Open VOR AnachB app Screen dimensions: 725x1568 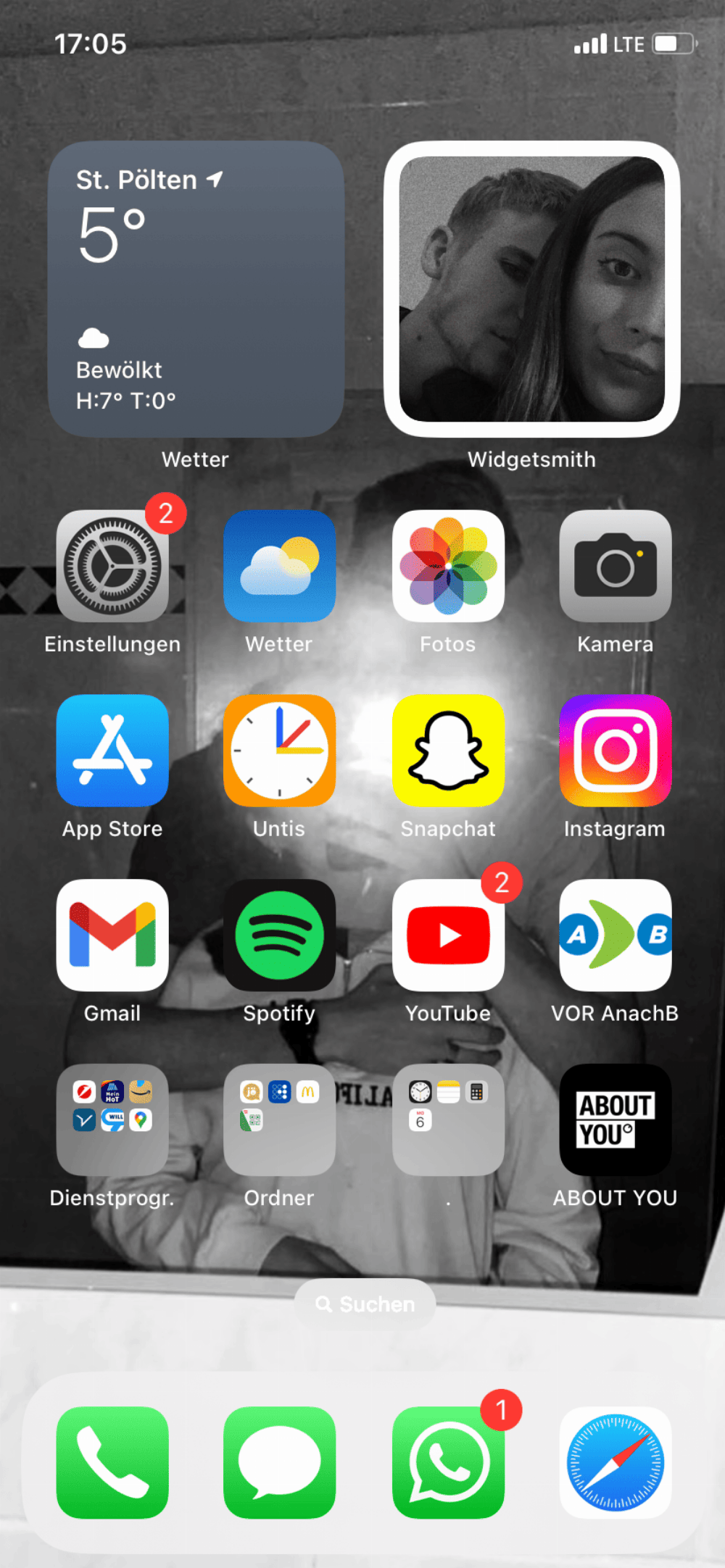click(615, 935)
